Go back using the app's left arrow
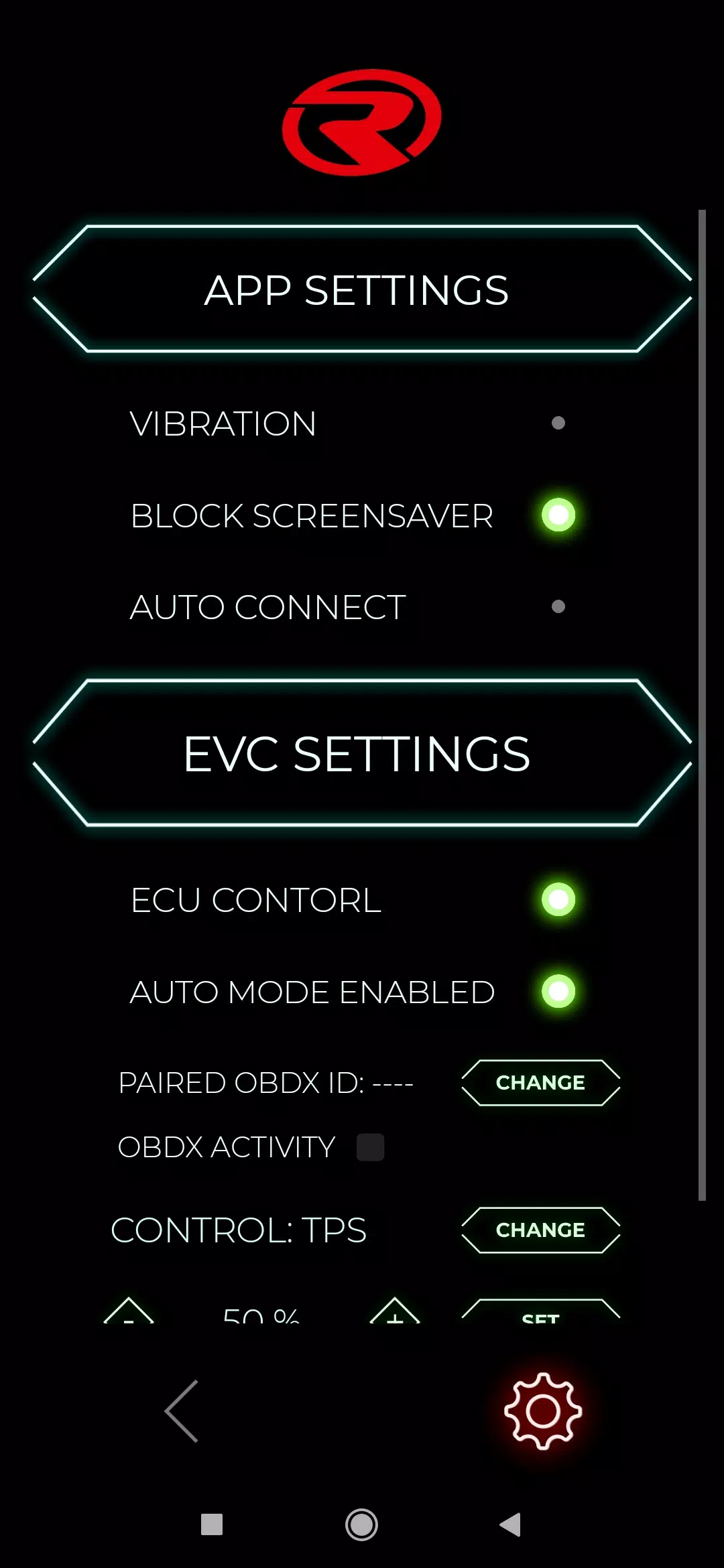Image resolution: width=724 pixels, height=1568 pixels. (x=182, y=1411)
